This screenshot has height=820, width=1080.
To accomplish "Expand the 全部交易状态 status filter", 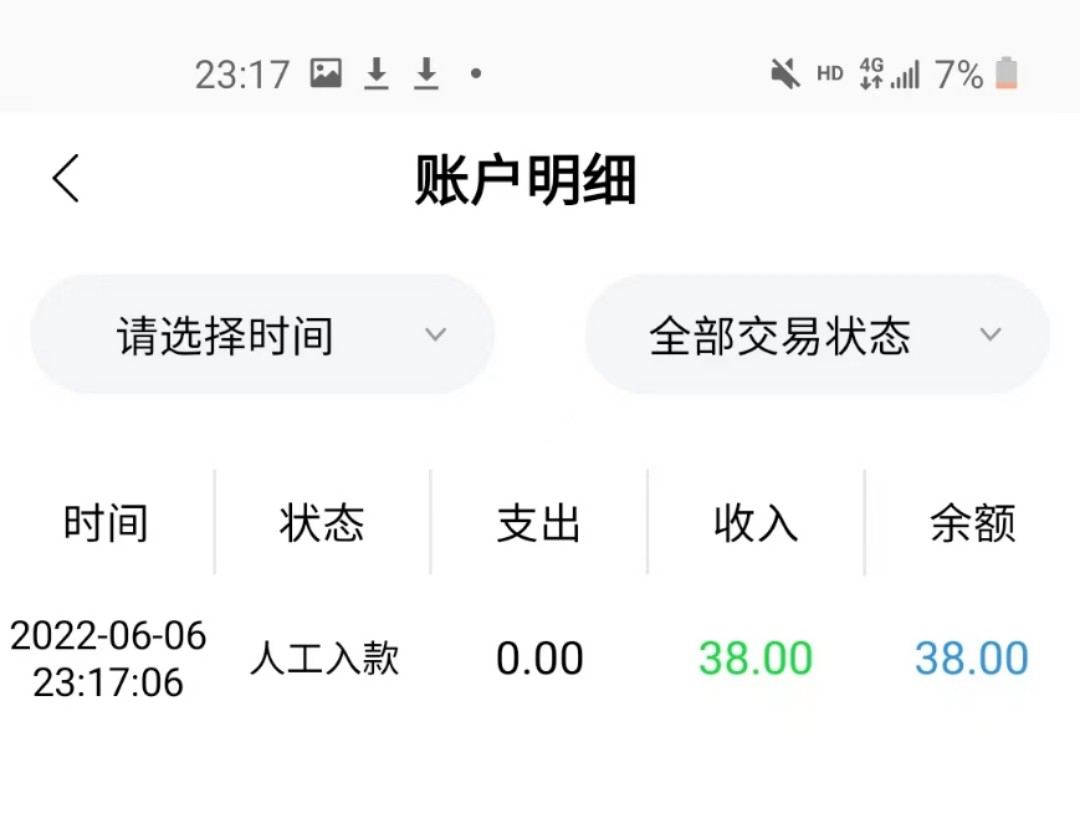I will click(817, 335).
